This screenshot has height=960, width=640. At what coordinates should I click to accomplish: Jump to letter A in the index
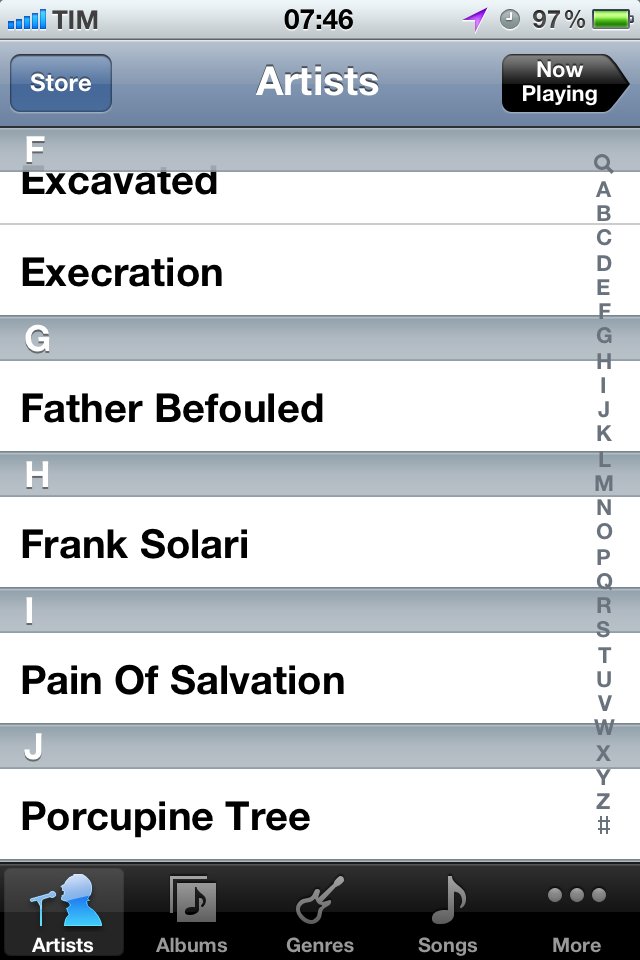[x=603, y=189]
